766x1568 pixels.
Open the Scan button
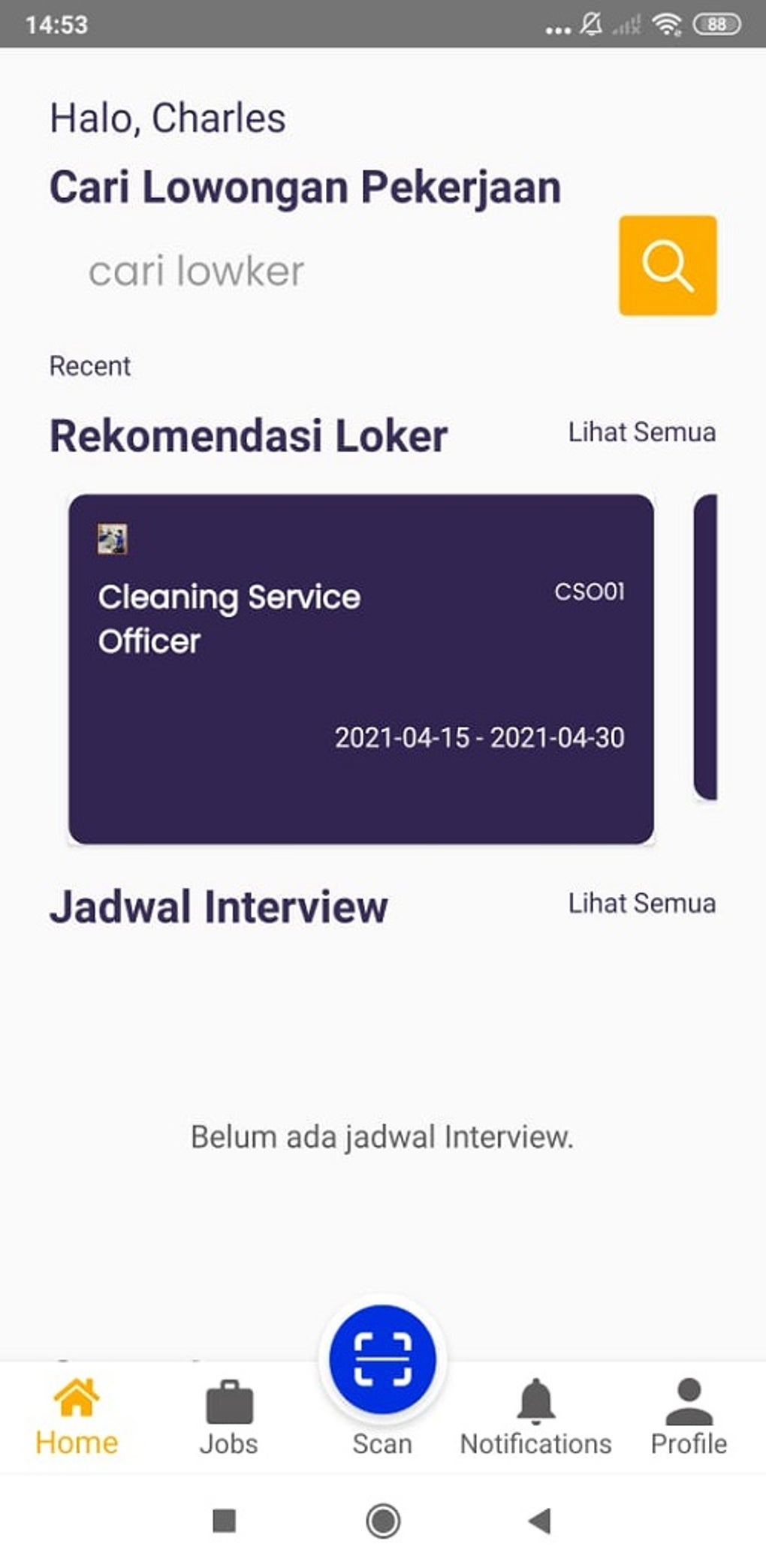383,1360
